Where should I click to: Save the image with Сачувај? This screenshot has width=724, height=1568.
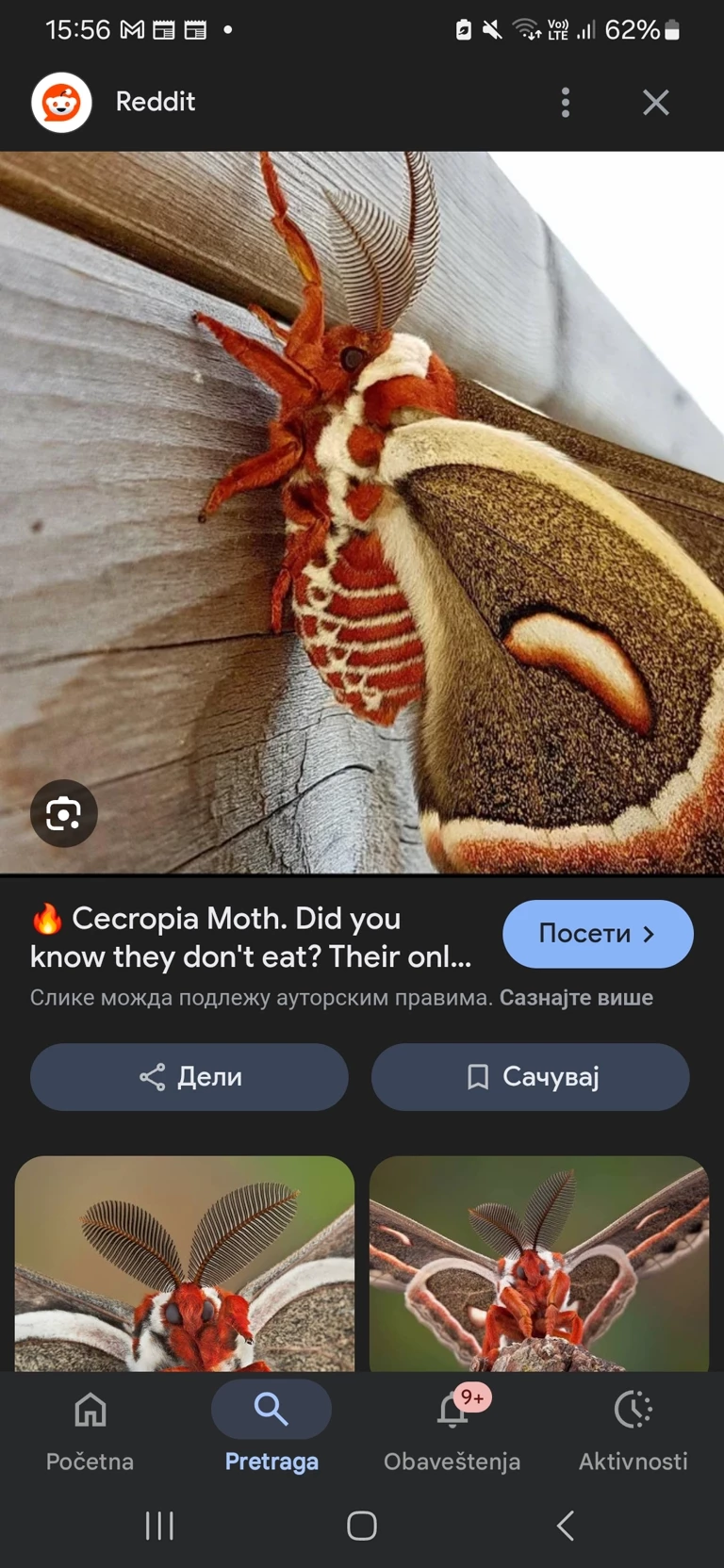(x=531, y=1076)
